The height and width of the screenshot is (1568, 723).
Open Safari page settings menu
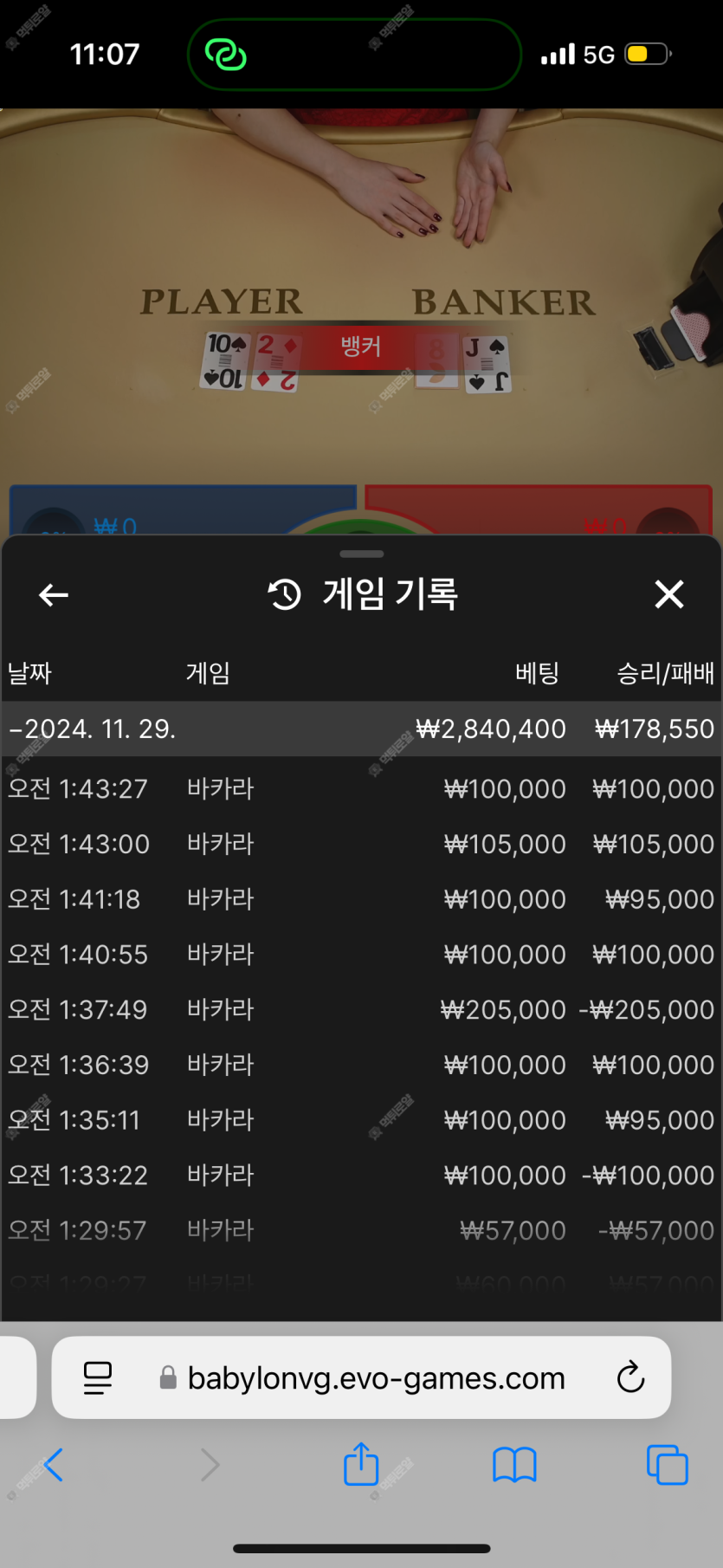[x=98, y=1377]
